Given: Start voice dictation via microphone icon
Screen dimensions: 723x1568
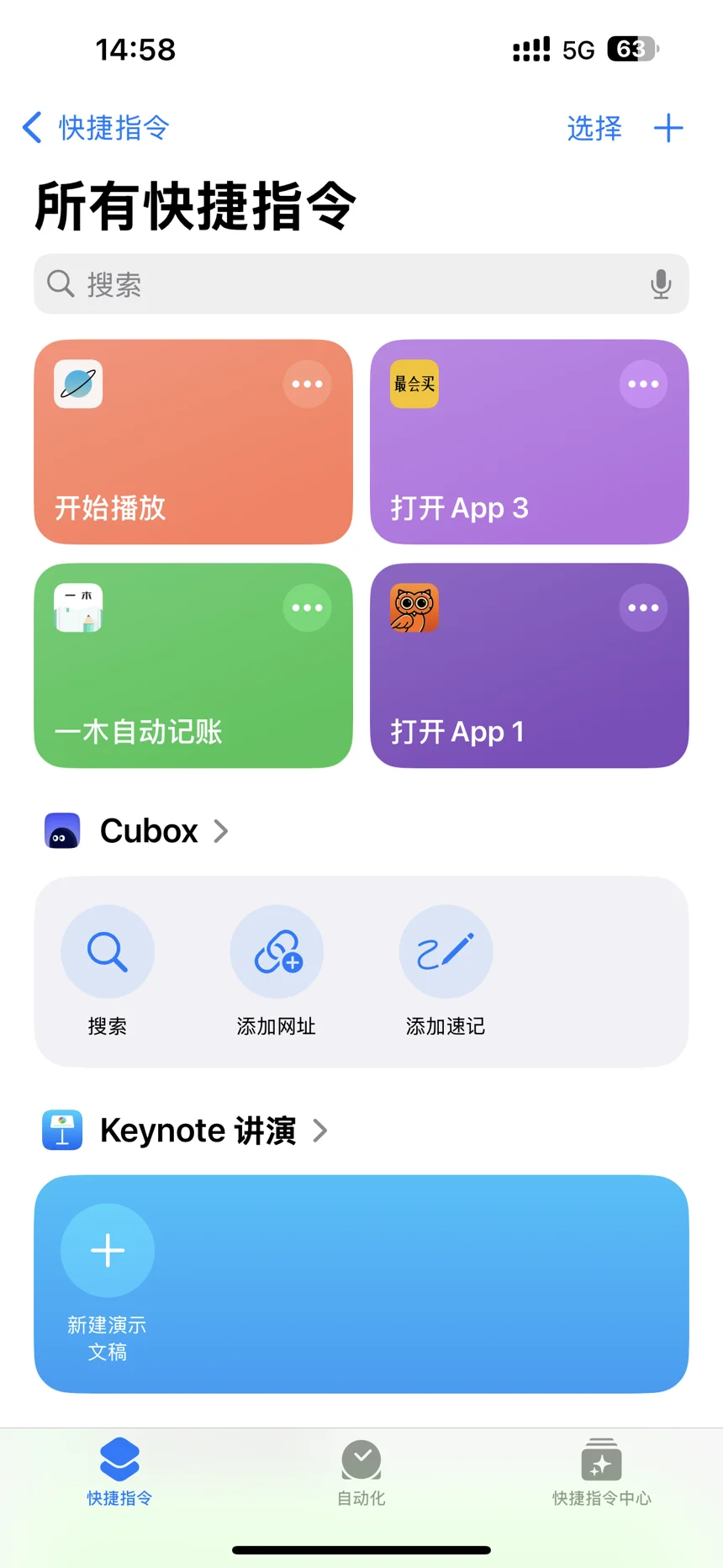Looking at the screenshot, I should tap(661, 284).
